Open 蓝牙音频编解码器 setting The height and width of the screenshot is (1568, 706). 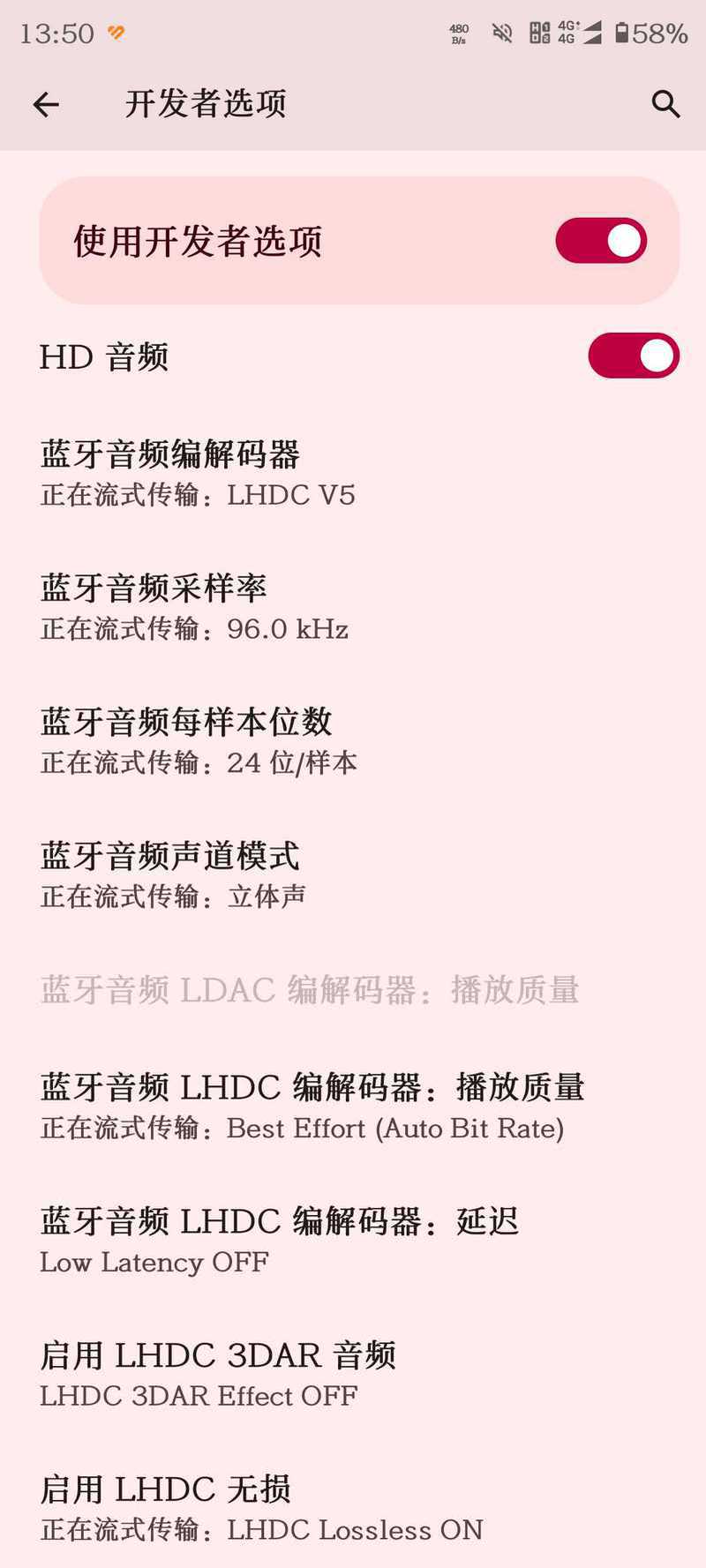[353, 474]
